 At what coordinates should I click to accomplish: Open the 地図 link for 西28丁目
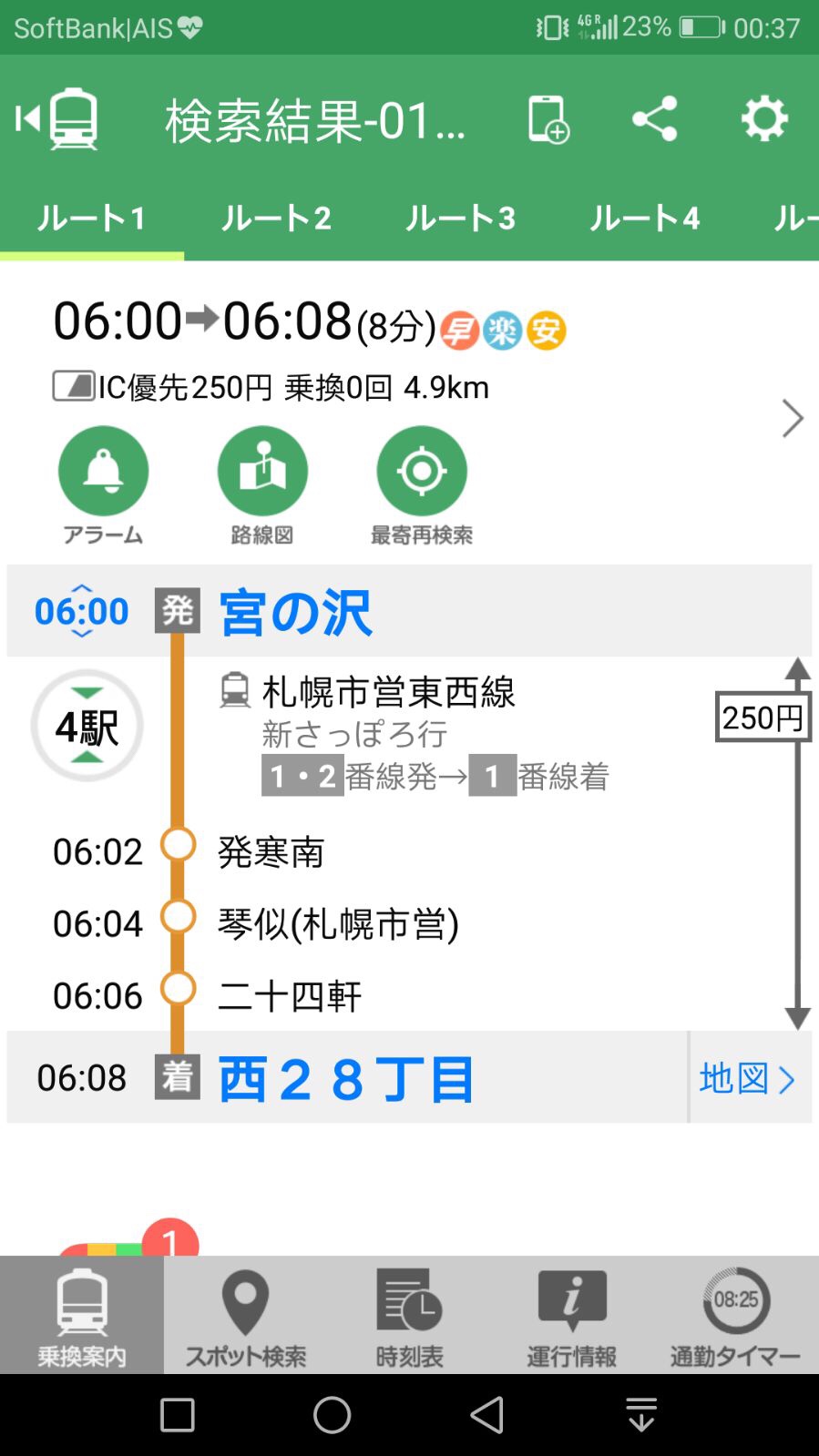click(x=747, y=1078)
